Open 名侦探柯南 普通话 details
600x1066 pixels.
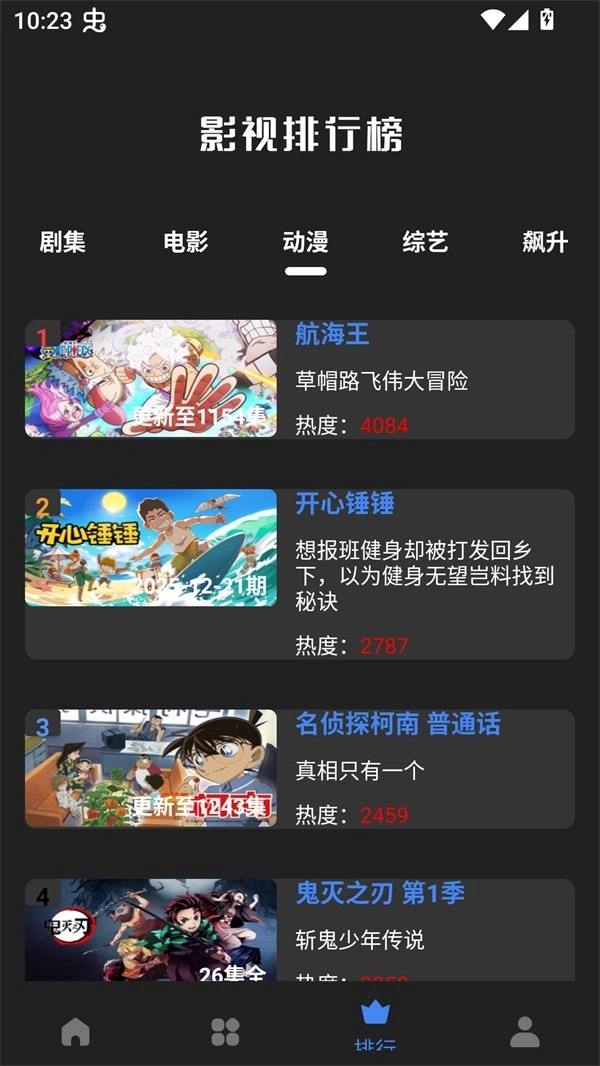(300, 768)
